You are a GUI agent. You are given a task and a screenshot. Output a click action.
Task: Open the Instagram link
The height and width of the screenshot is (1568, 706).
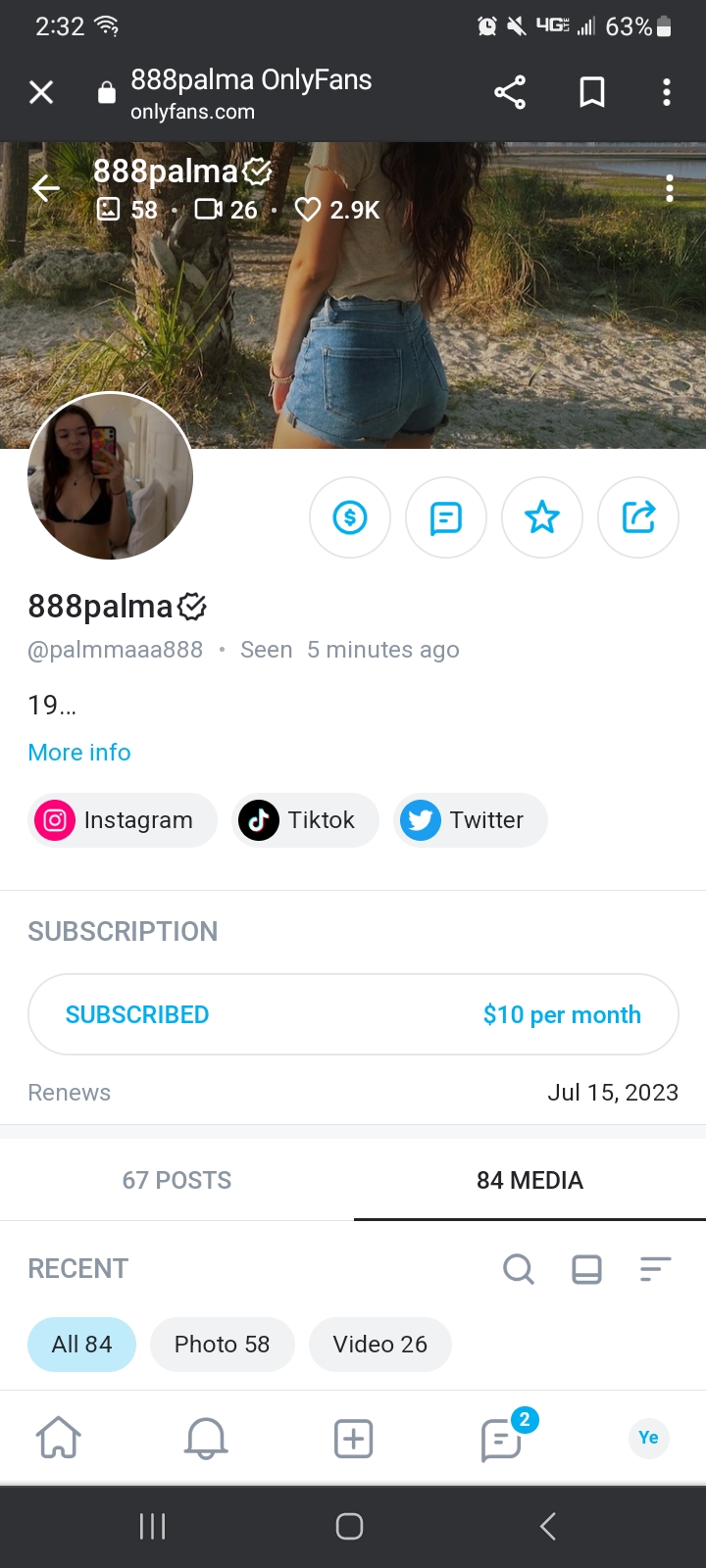(x=123, y=820)
